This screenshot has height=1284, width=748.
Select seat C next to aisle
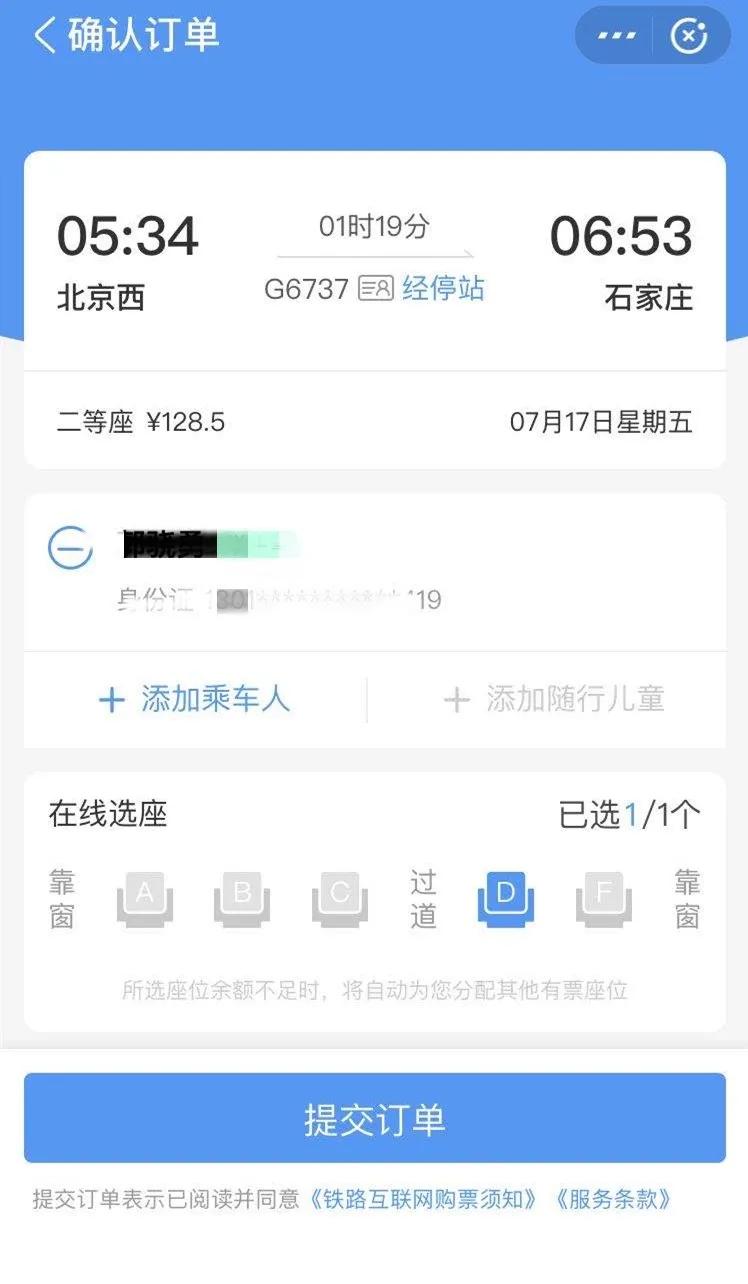click(340, 897)
